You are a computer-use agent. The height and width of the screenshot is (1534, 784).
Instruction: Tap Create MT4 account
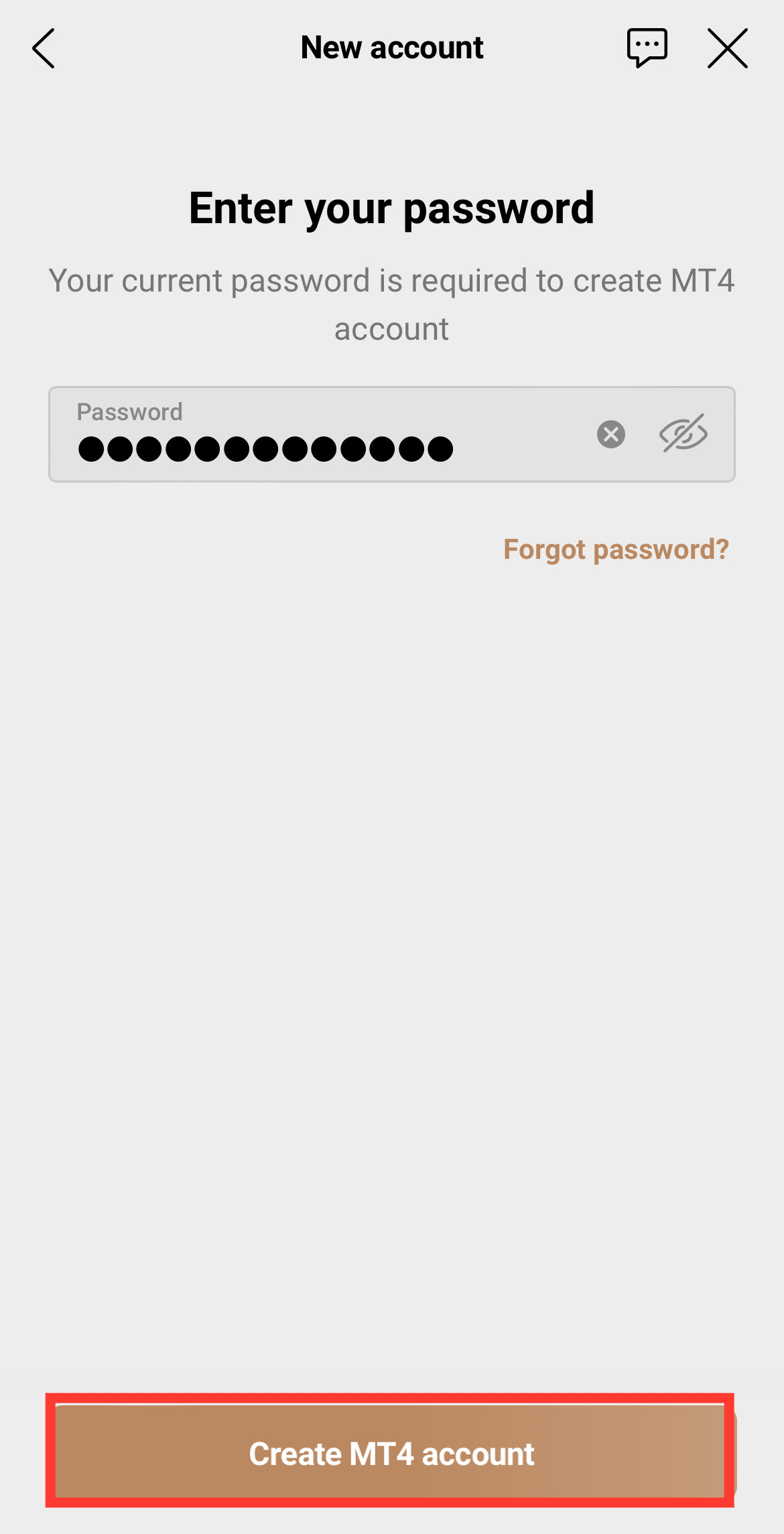tap(391, 1453)
